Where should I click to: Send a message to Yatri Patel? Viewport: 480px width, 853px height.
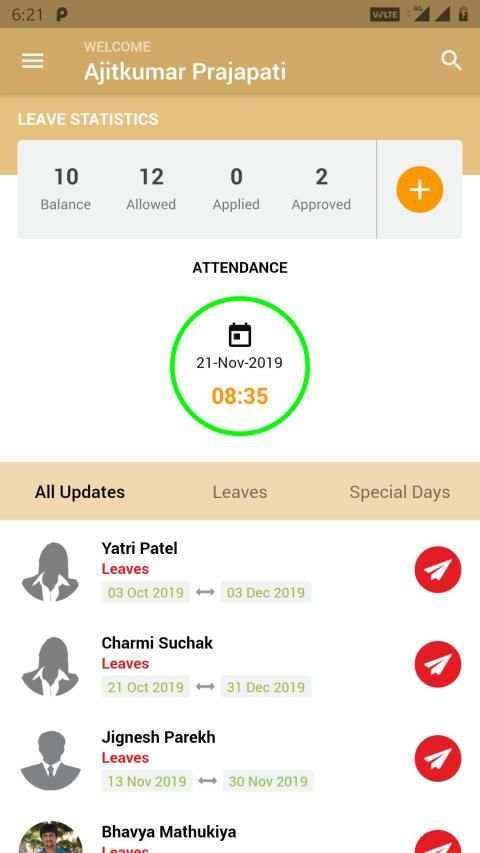pyautogui.click(x=438, y=570)
